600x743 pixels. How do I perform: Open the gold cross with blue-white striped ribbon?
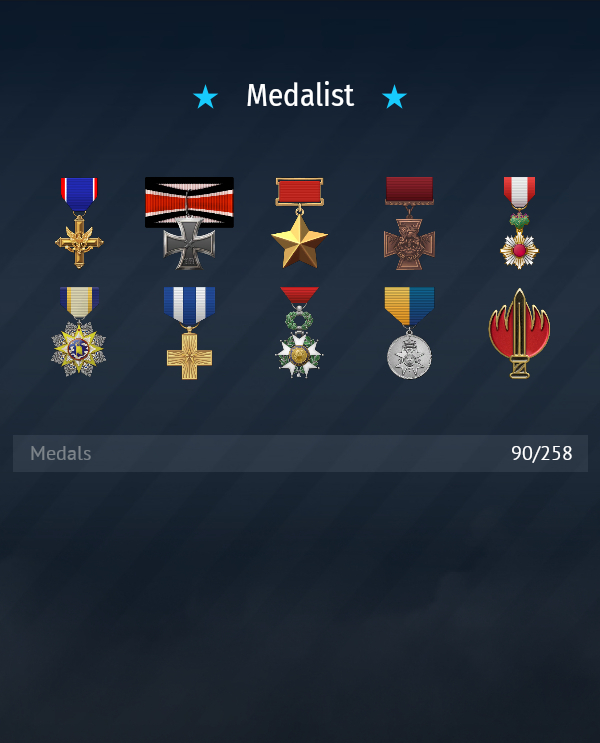(x=189, y=332)
